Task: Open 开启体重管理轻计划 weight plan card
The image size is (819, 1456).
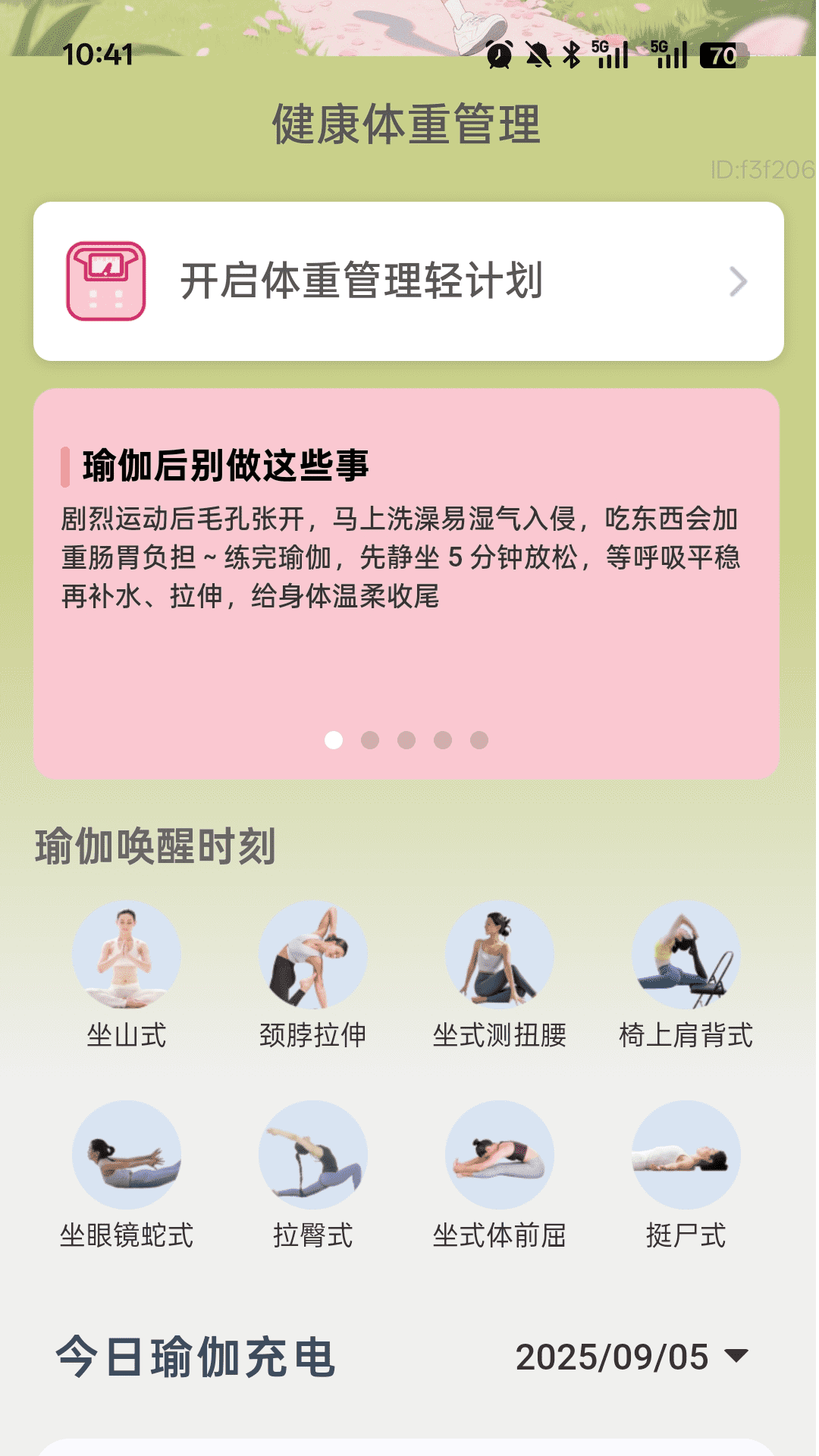Action: coord(409,282)
